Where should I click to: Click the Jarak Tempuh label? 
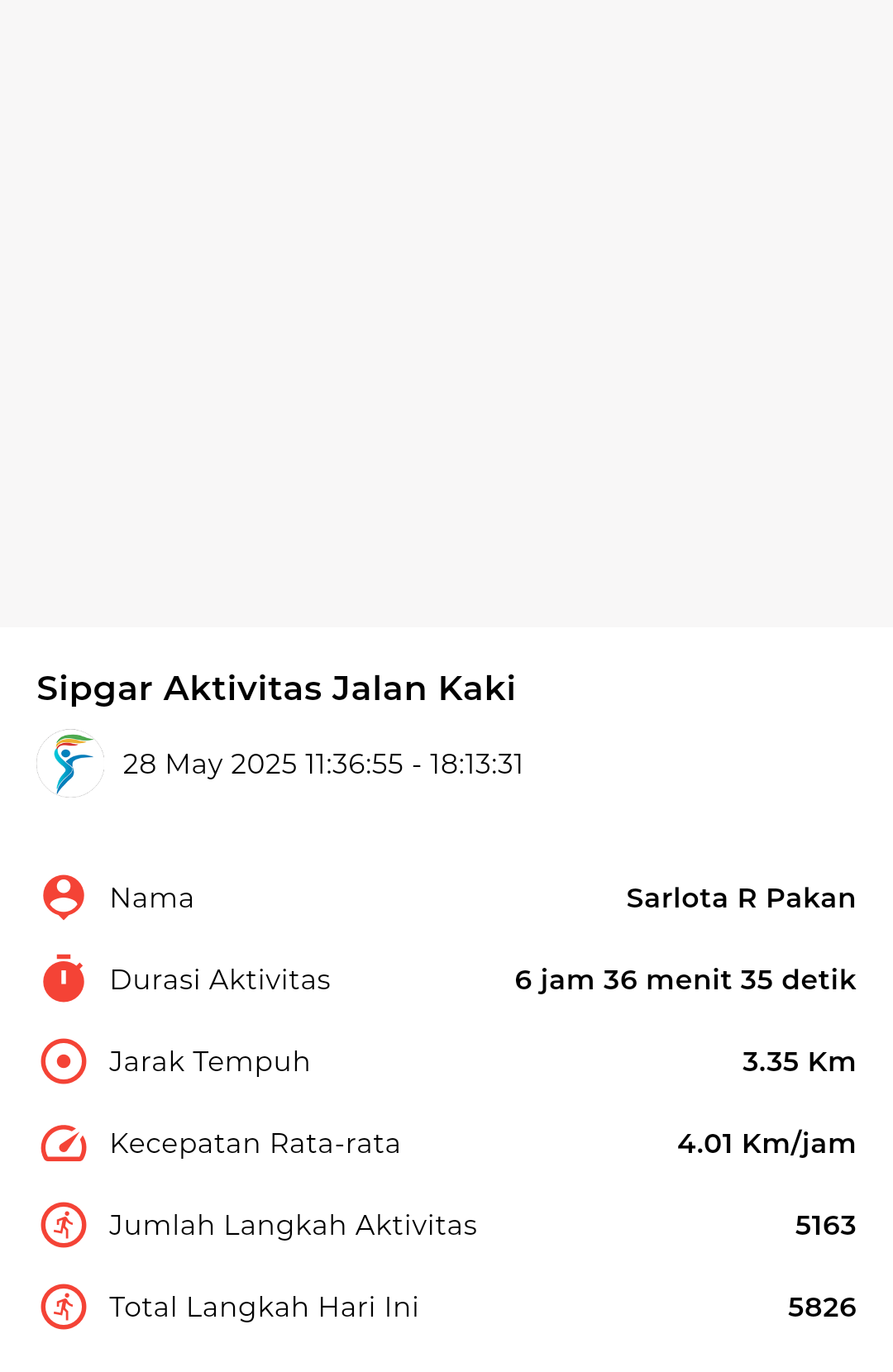coord(210,1060)
